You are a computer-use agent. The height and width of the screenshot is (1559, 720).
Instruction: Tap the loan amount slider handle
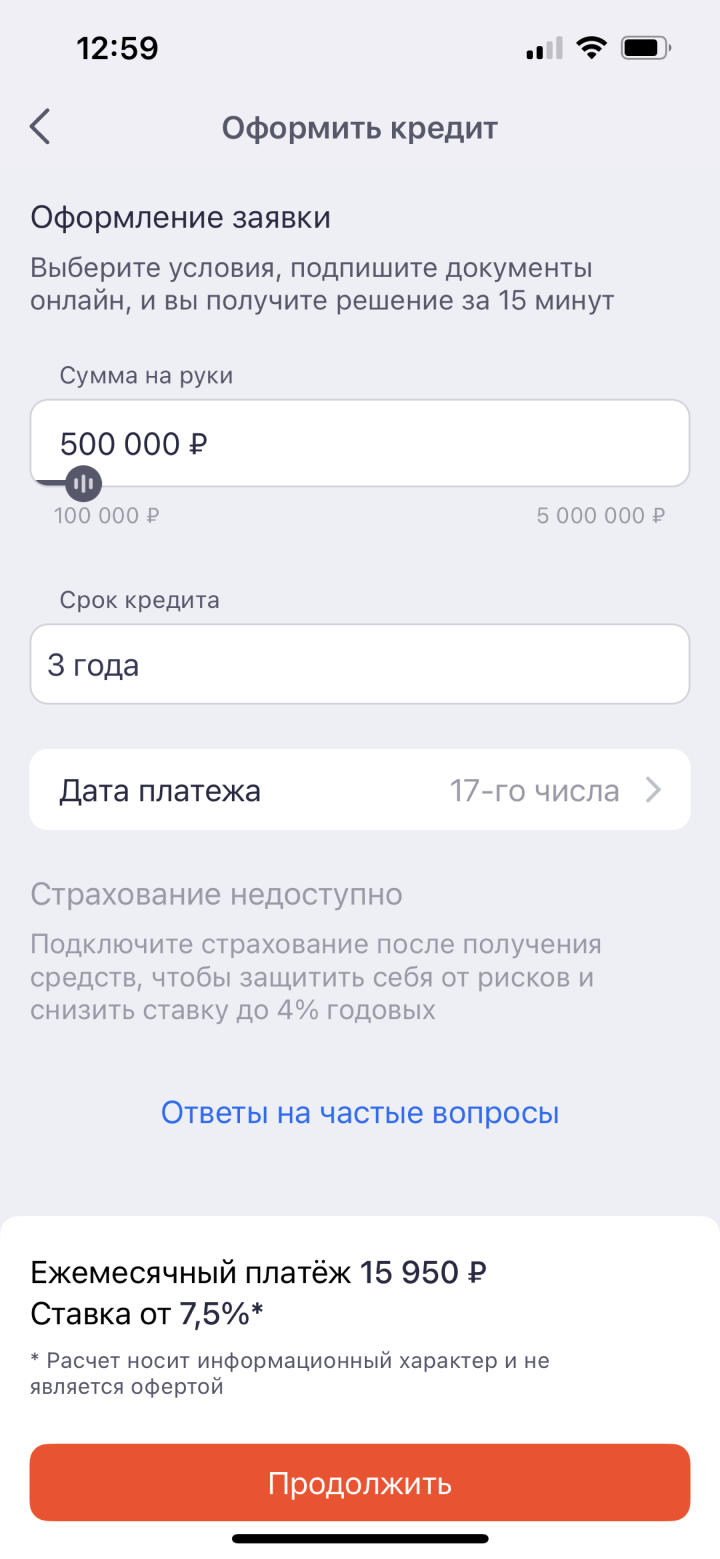pos(84,485)
